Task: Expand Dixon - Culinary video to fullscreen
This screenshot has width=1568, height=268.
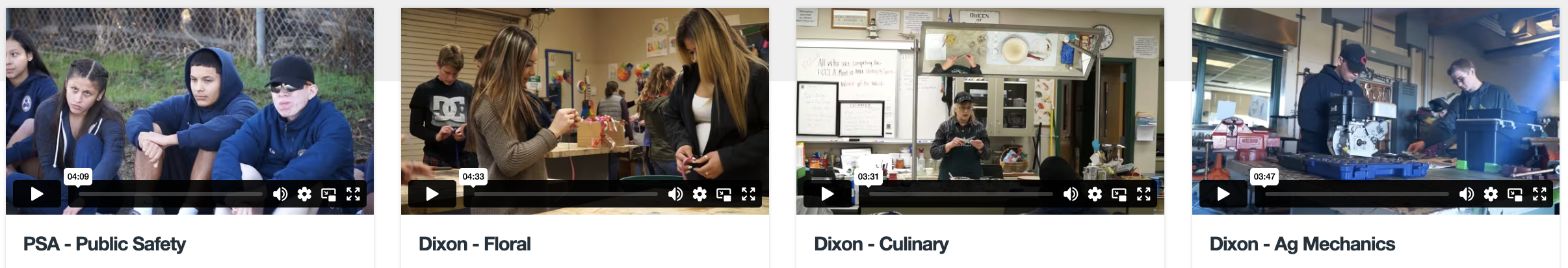Action: click(1143, 194)
